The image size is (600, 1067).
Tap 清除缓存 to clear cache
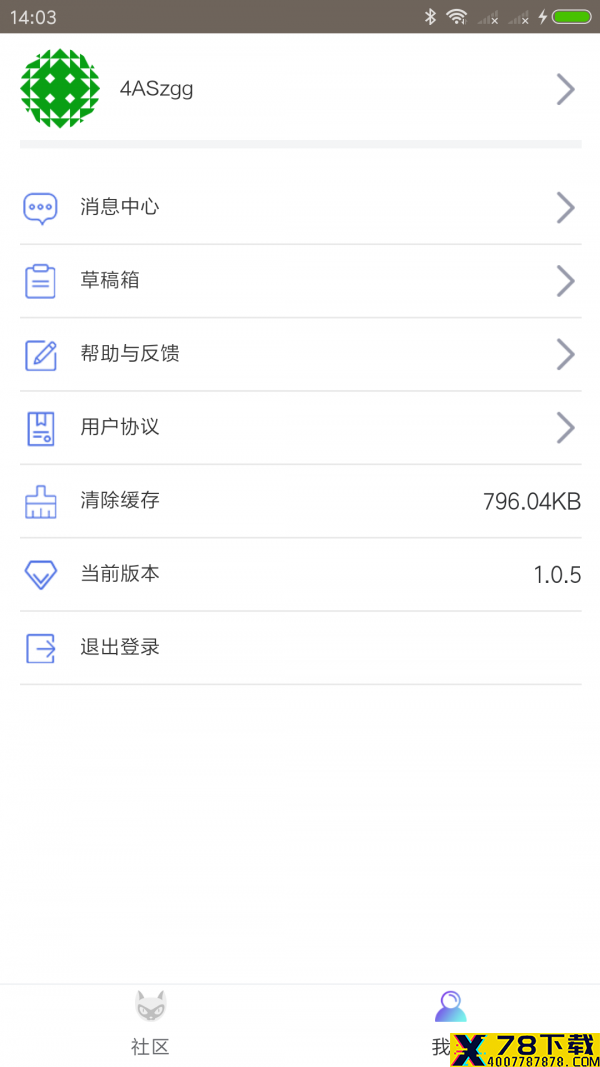[x=300, y=501]
